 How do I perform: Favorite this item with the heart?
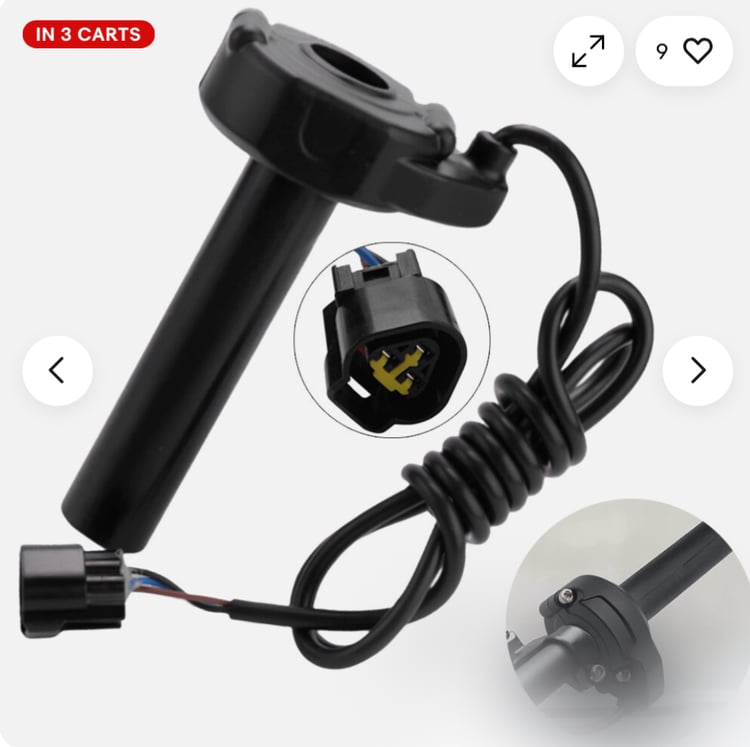(x=697, y=51)
